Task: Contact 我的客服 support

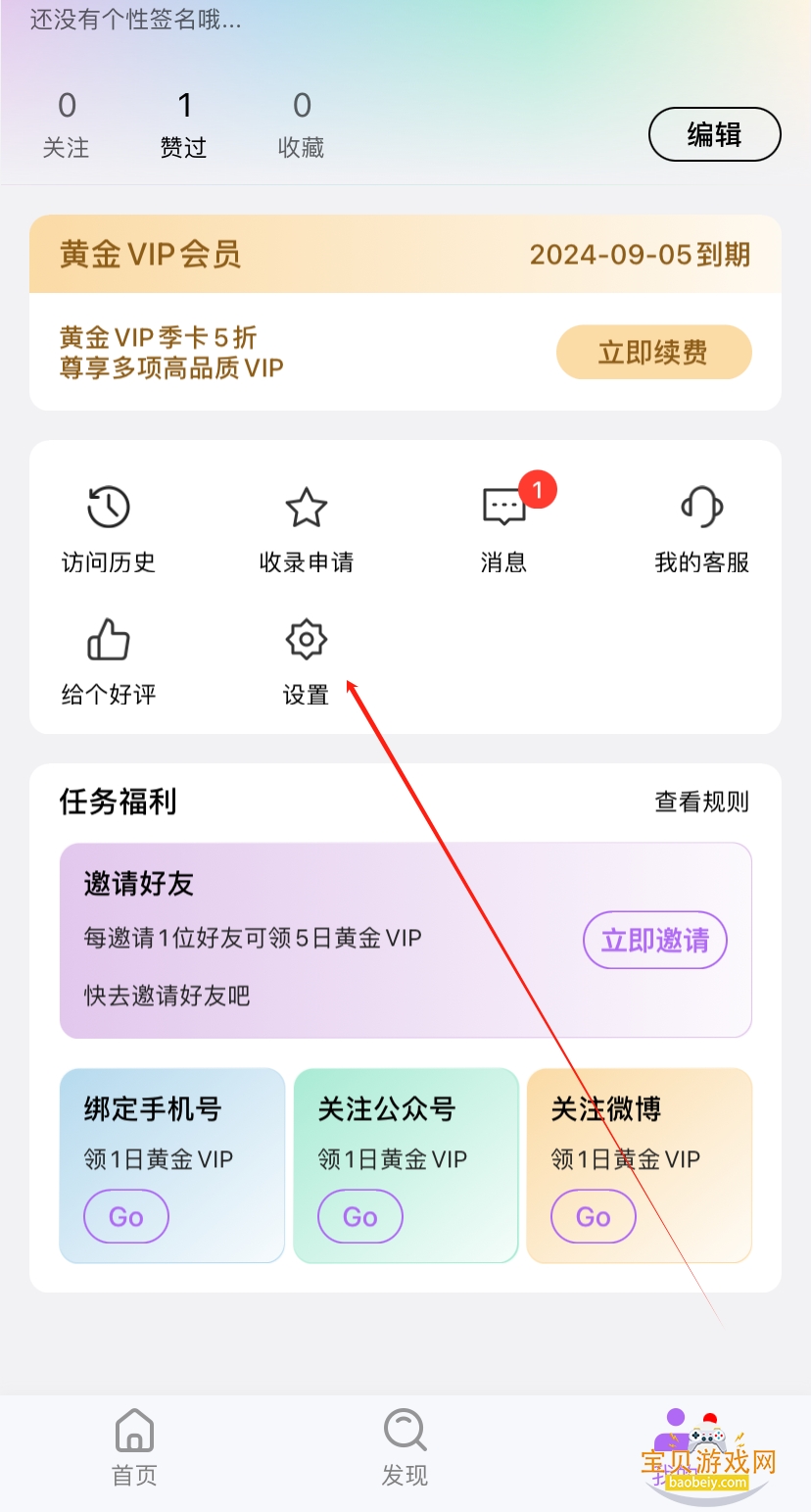Action: tap(701, 529)
